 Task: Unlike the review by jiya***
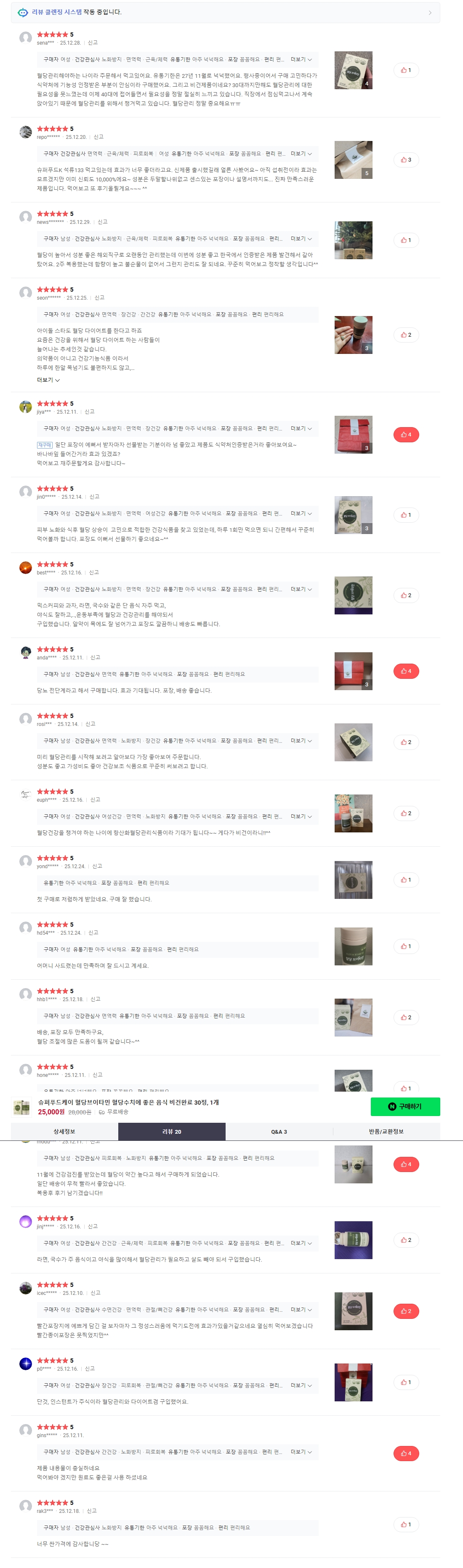coord(406,435)
